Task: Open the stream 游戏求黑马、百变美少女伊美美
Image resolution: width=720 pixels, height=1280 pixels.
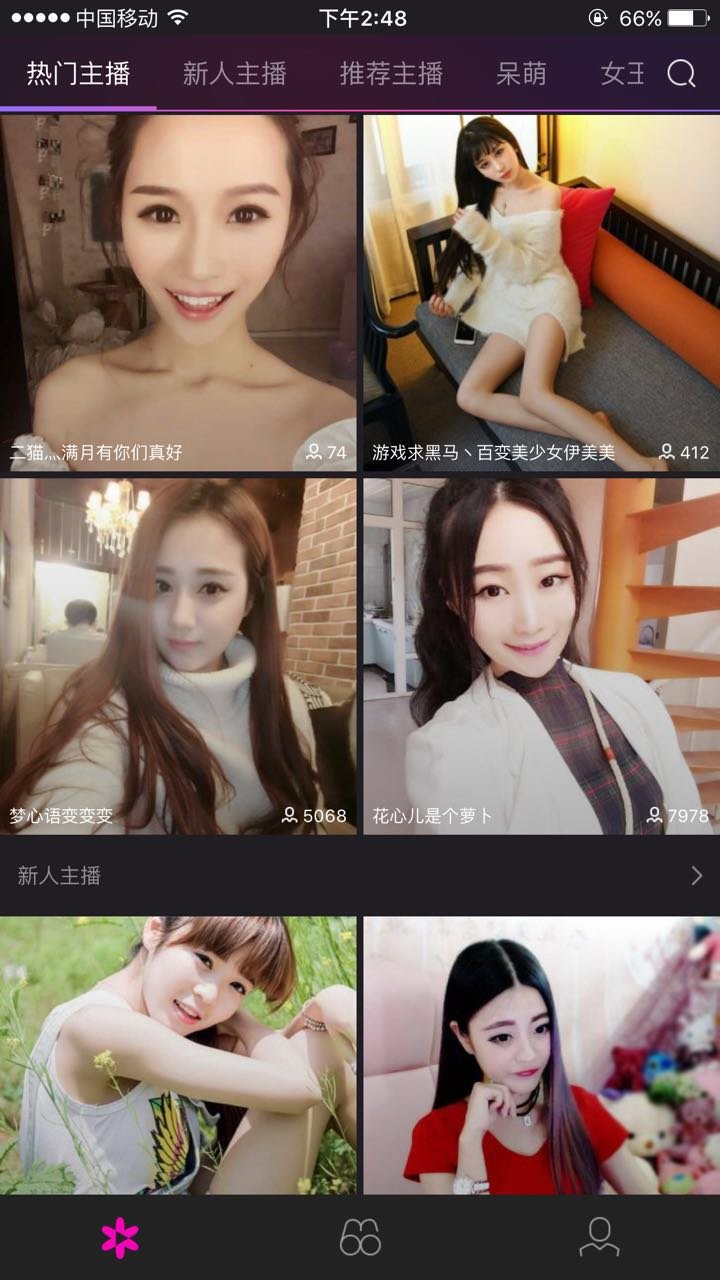Action: coord(541,292)
